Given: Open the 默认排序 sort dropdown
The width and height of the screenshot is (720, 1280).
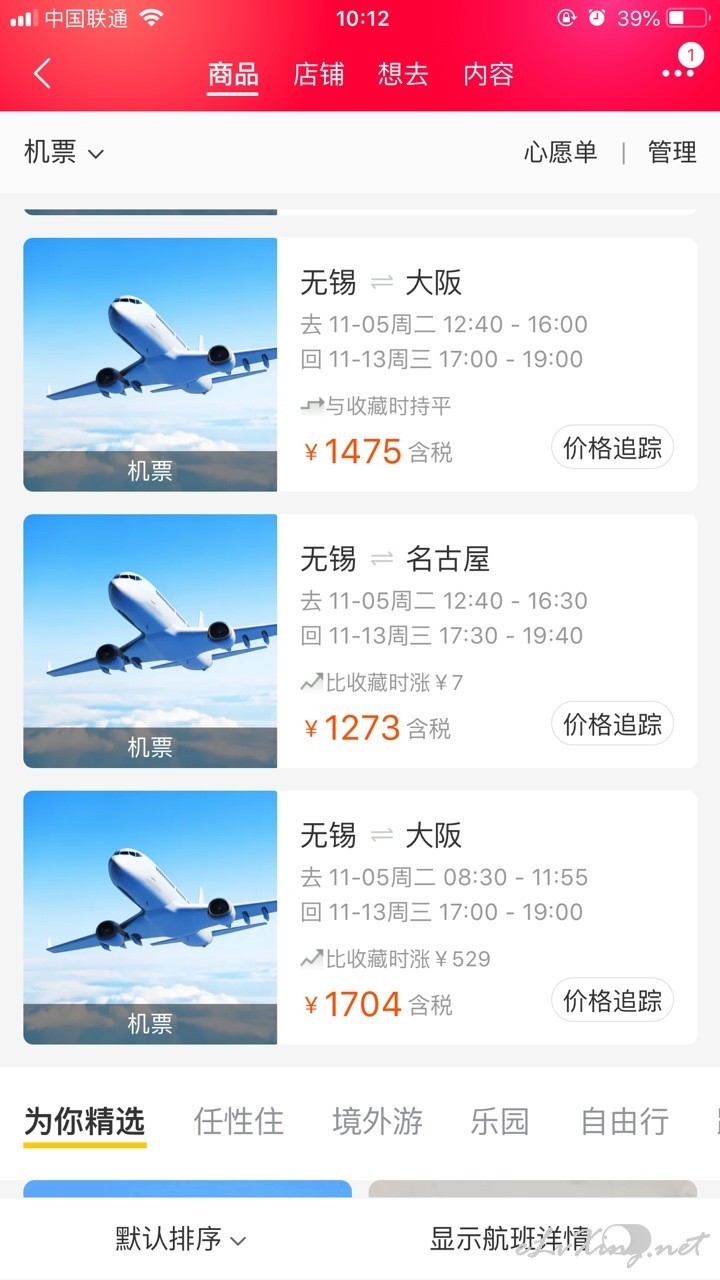Looking at the screenshot, I should pyautogui.click(x=180, y=1239).
